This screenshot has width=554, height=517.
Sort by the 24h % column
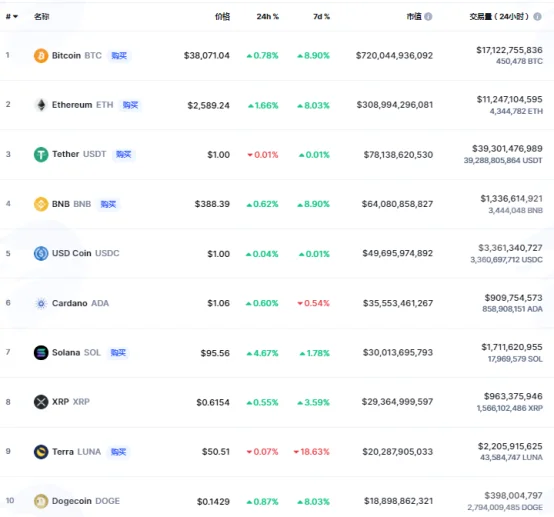pyautogui.click(x=267, y=17)
